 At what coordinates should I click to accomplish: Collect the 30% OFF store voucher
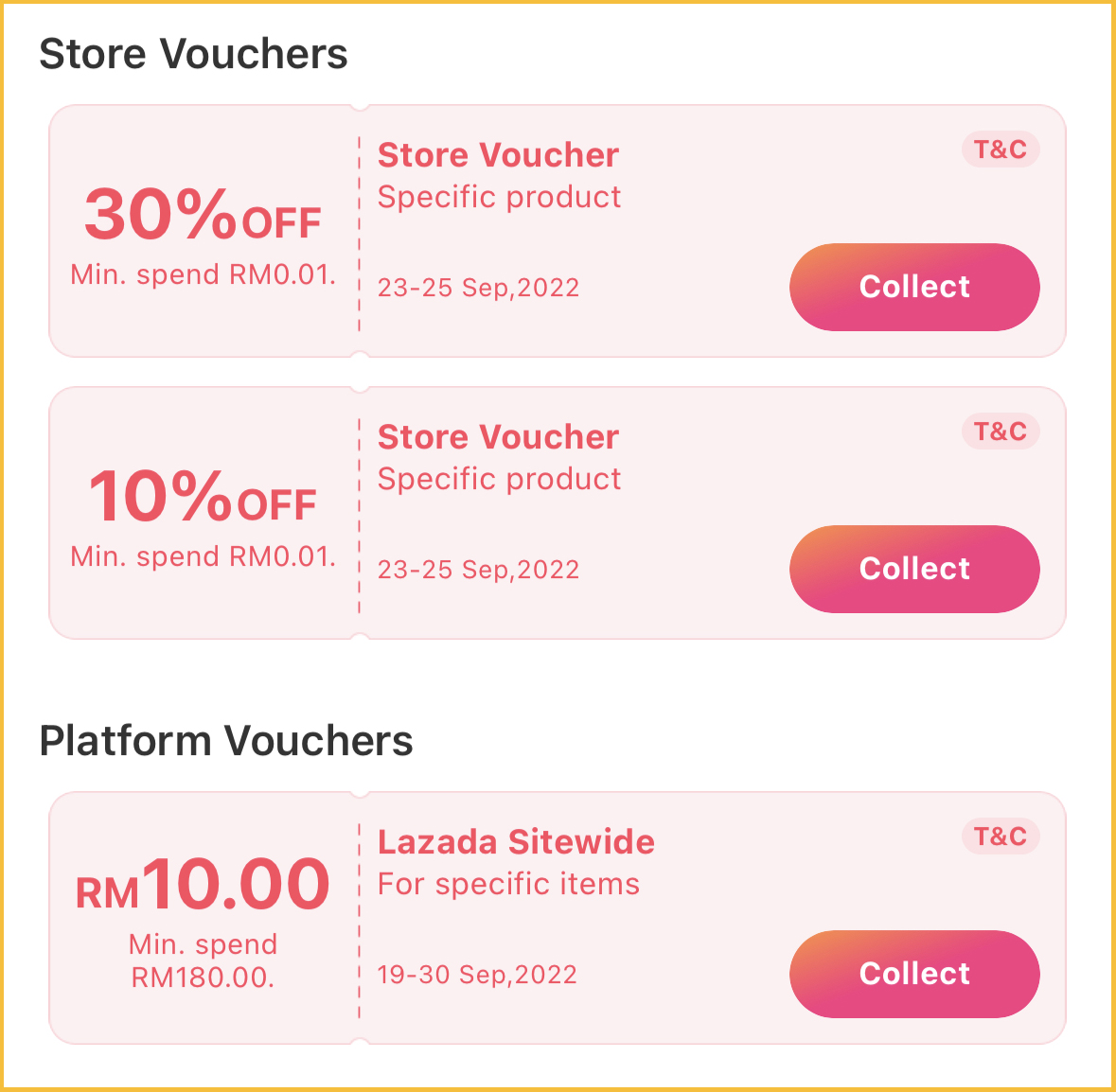pos(914,287)
